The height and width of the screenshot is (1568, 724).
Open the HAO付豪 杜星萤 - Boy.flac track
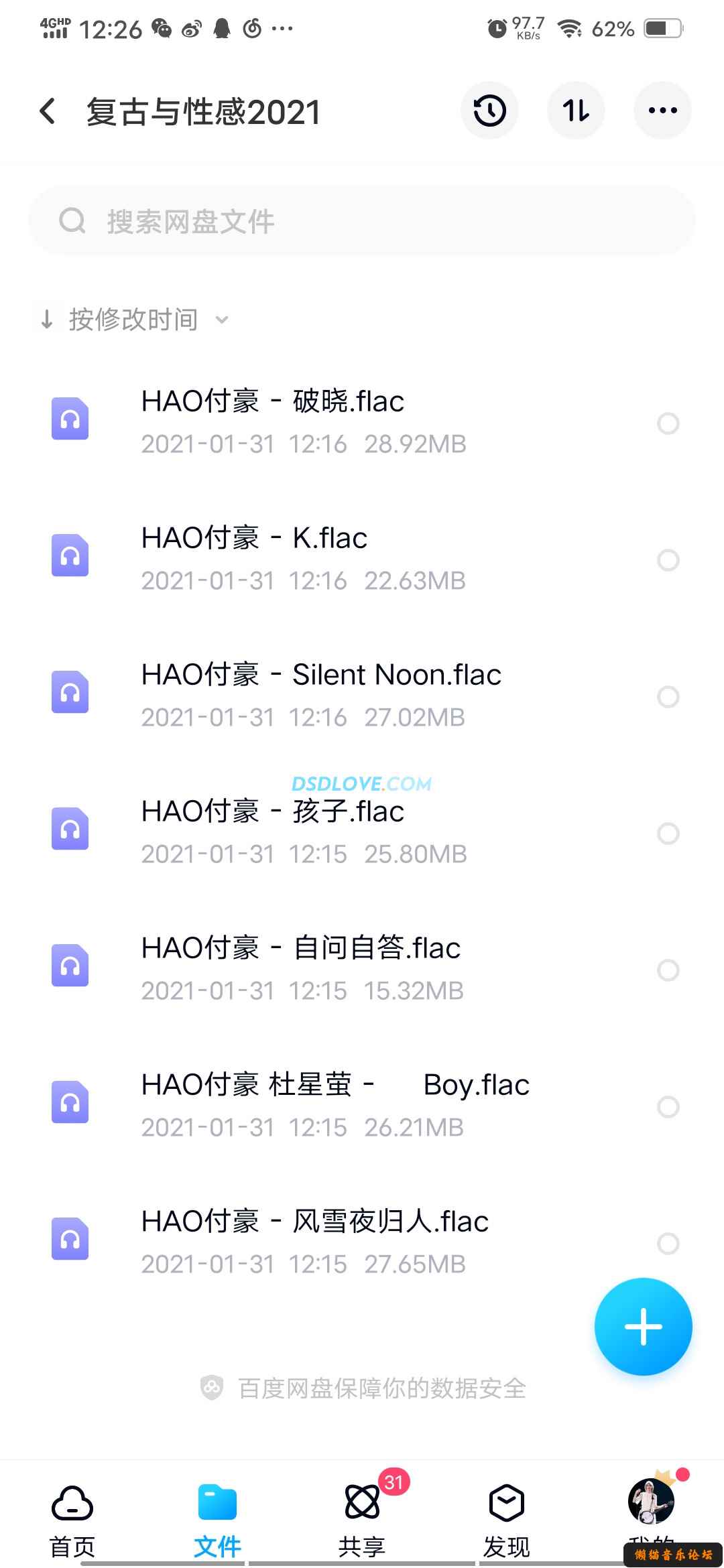tap(335, 1104)
